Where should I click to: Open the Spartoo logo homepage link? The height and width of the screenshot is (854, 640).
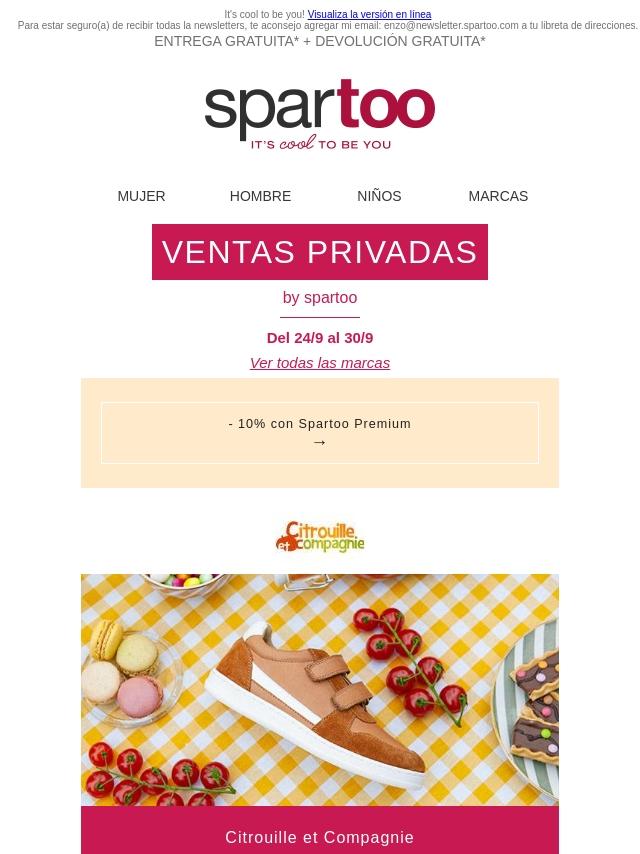(320, 115)
